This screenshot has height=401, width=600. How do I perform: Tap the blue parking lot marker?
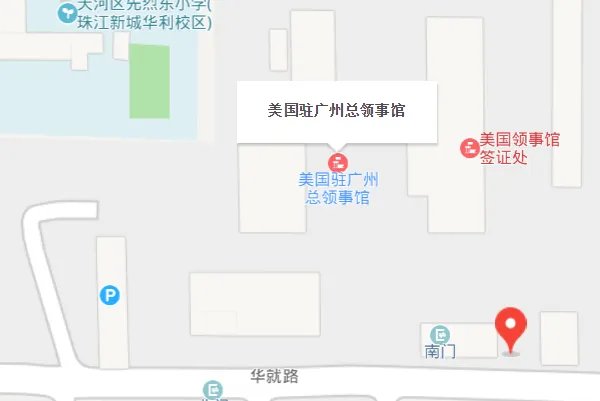click(x=109, y=295)
